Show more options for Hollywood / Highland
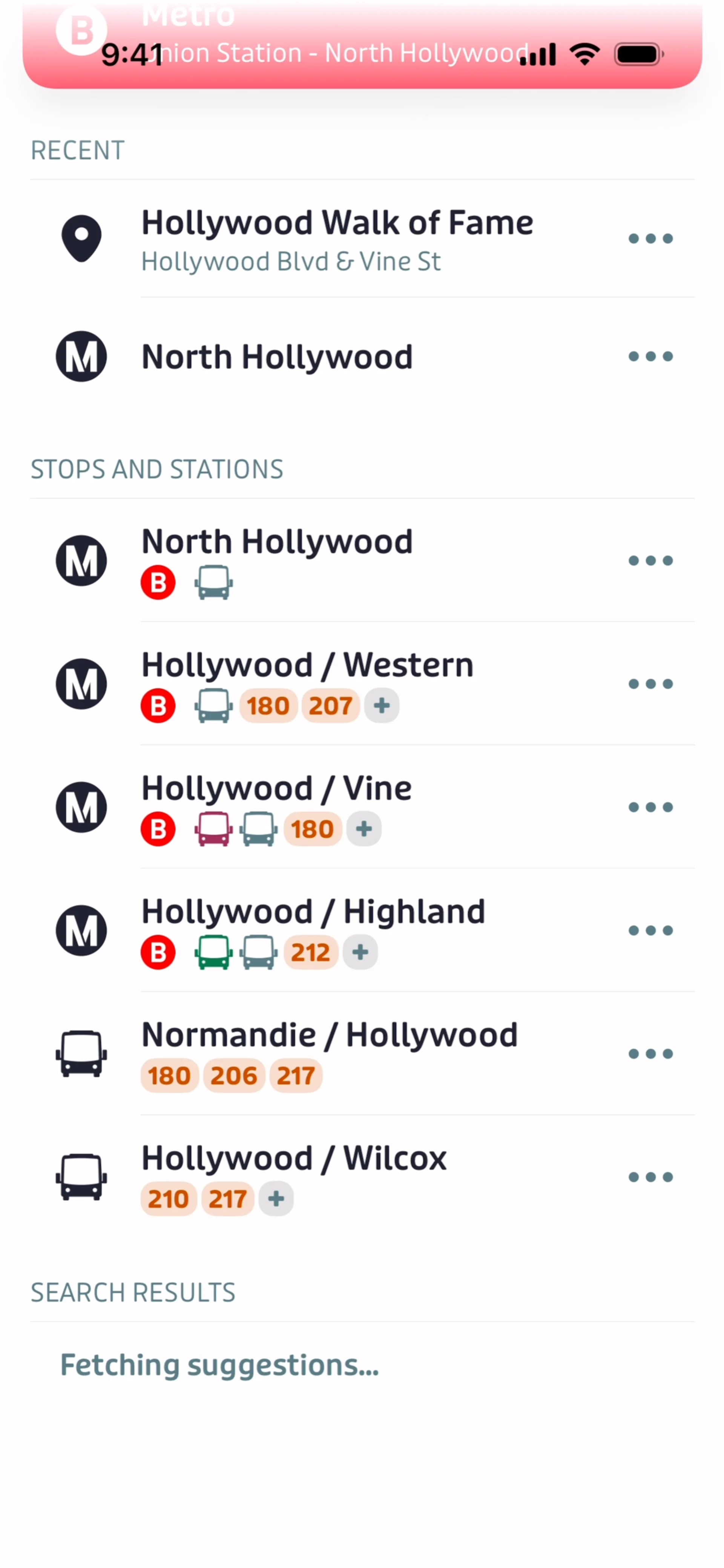Image resolution: width=724 pixels, height=1568 pixels. 650,931
